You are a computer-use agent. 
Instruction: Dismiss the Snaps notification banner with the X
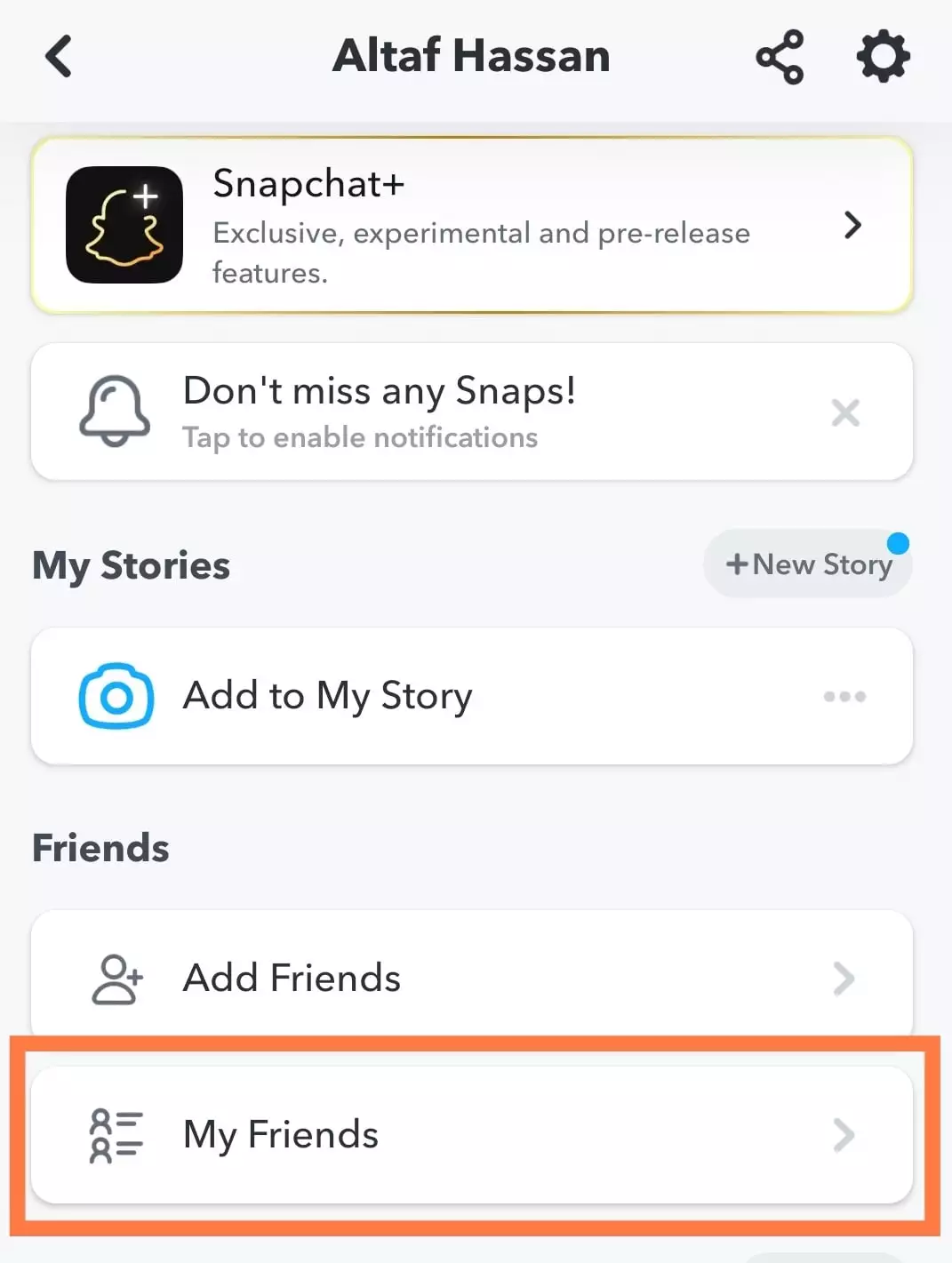tap(844, 412)
